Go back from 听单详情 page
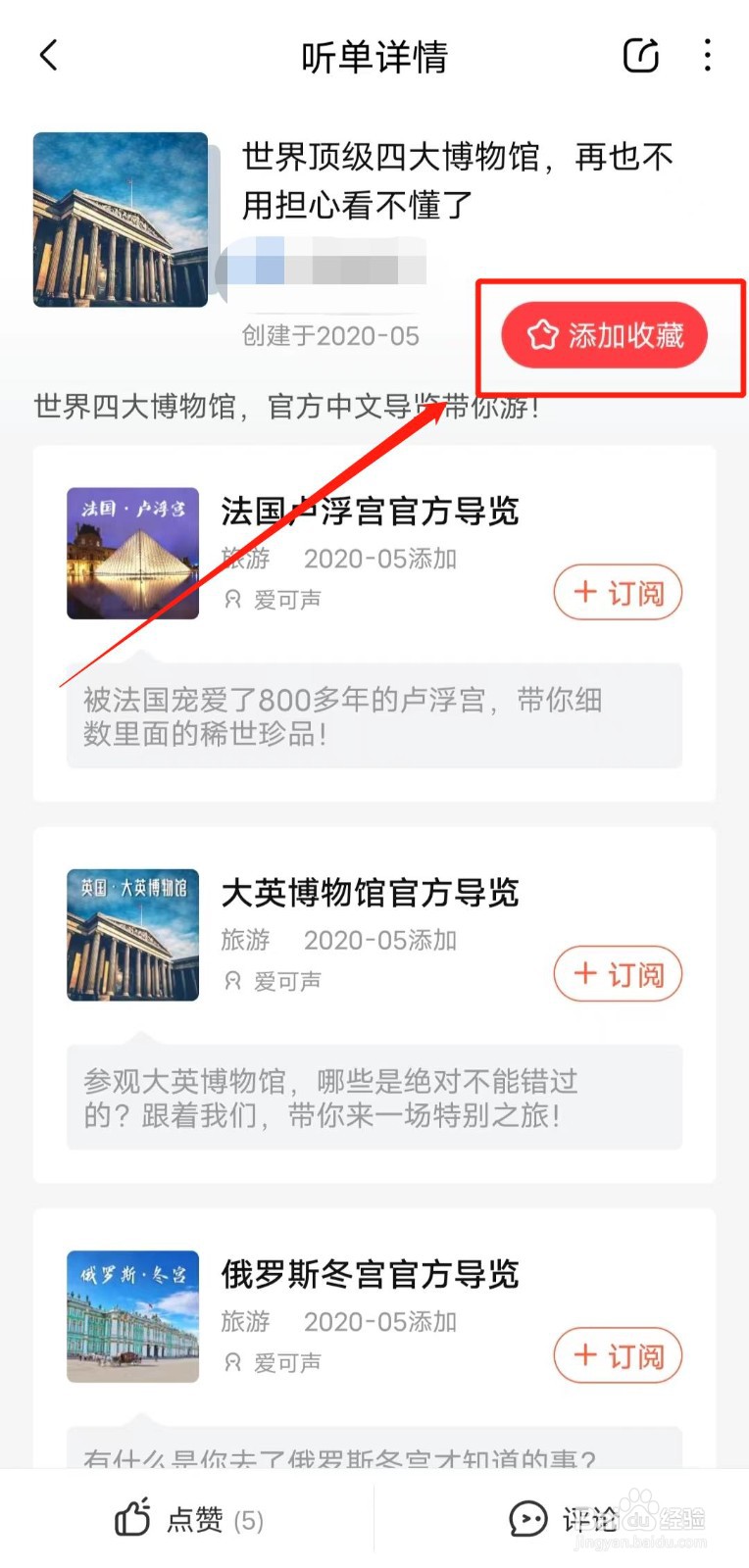Image resolution: width=749 pixels, height=1568 pixels. point(49,56)
